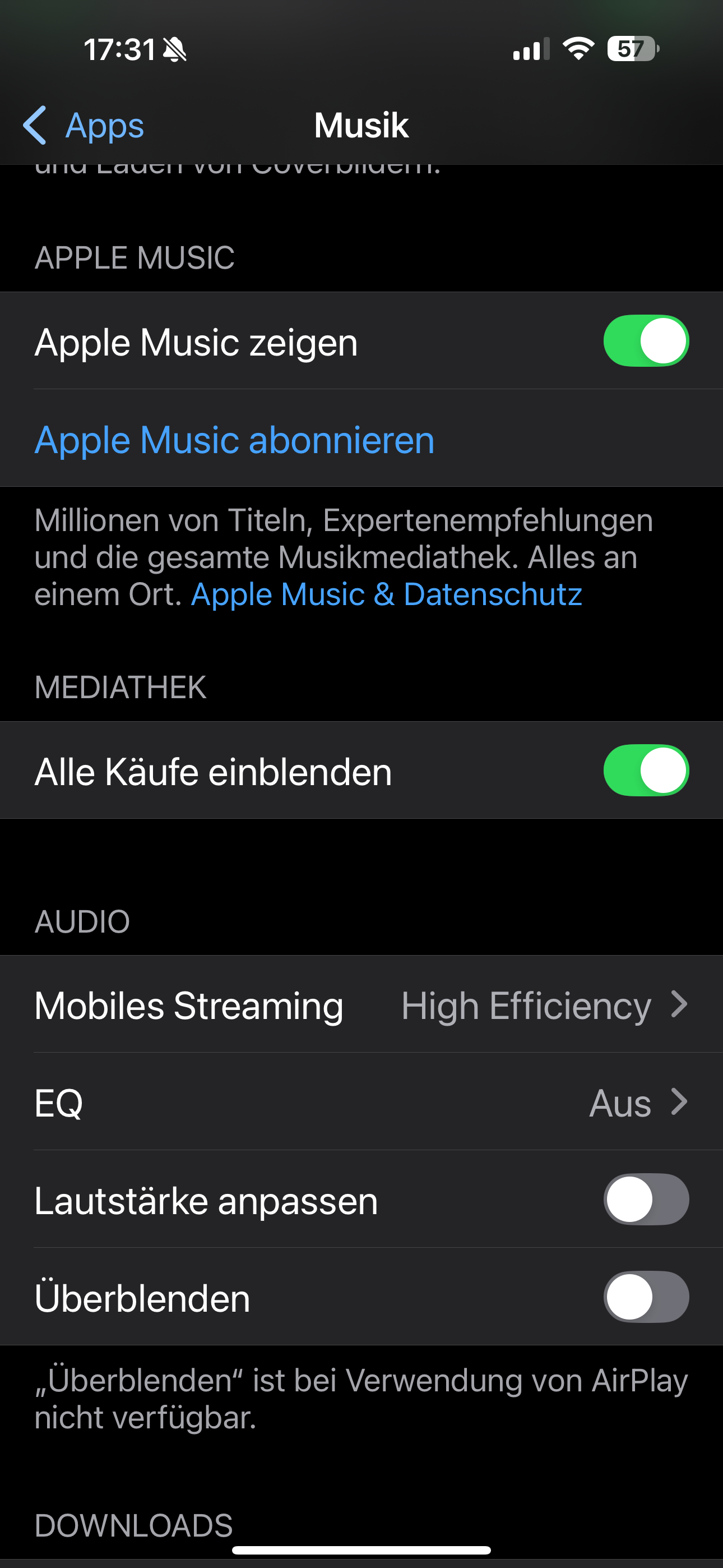The image size is (723, 1568).
Task: Open Mobiles Streaming quality settings
Action: point(361,1004)
